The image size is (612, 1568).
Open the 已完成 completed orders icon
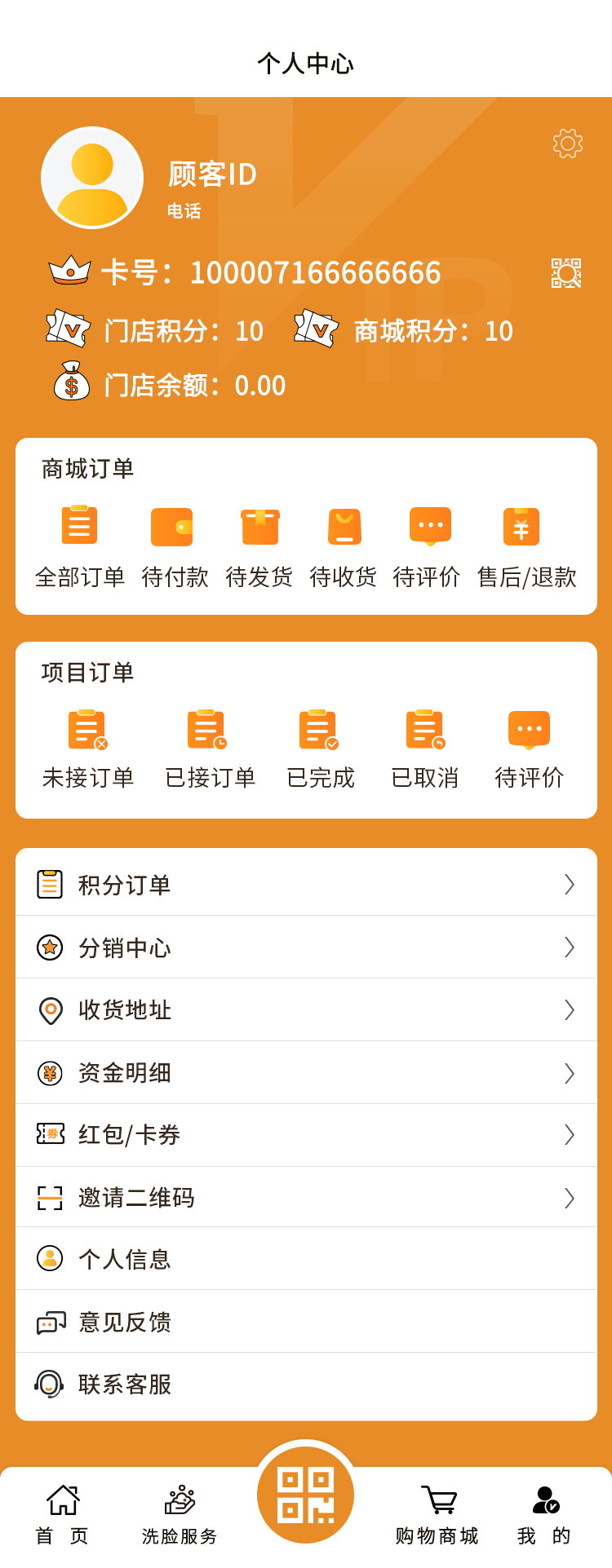[320, 730]
